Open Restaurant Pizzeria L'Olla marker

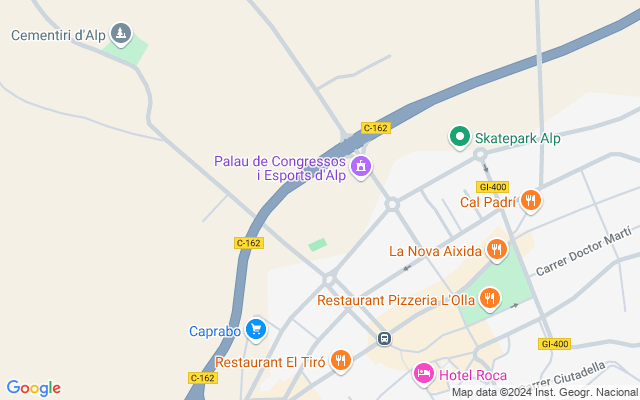[x=489, y=298]
